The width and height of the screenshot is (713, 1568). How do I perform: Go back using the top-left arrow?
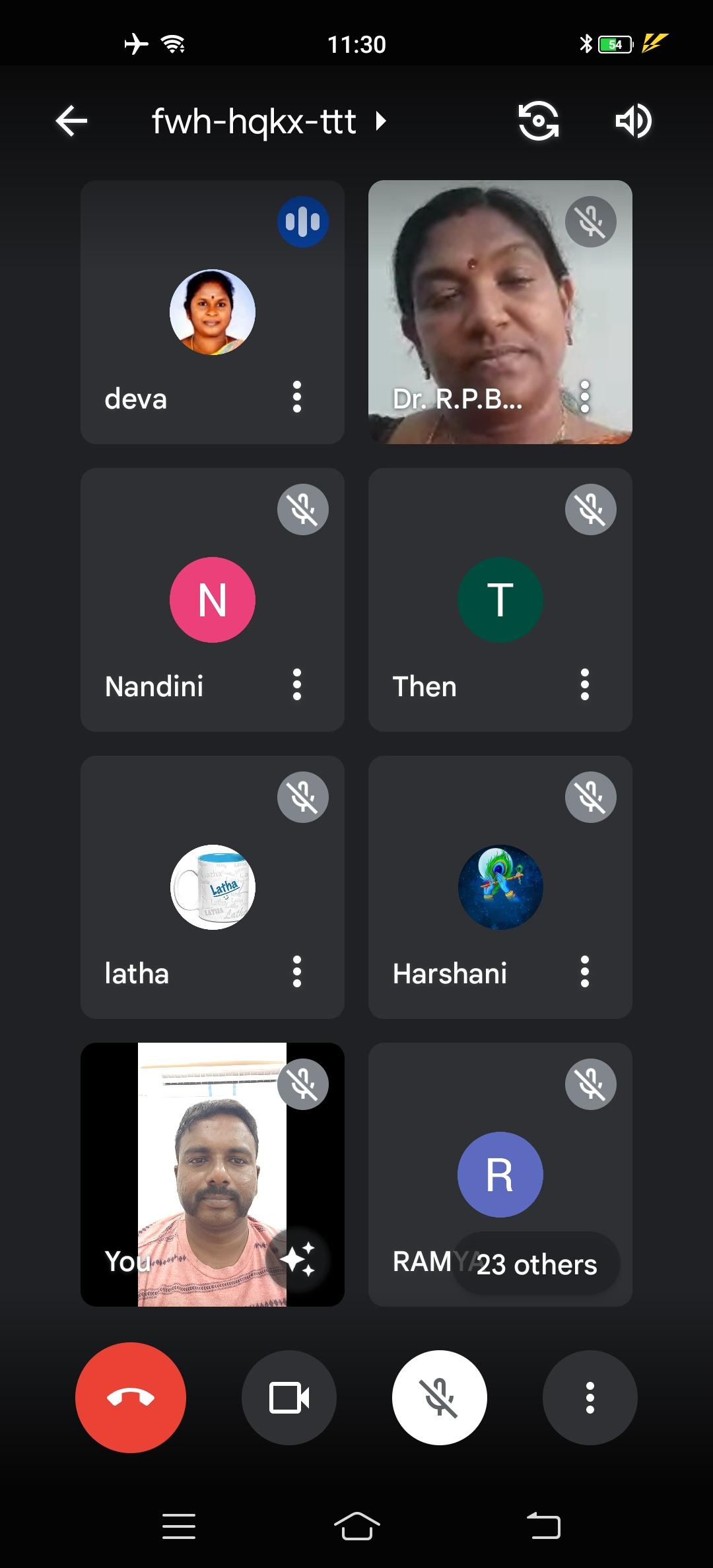[71, 121]
